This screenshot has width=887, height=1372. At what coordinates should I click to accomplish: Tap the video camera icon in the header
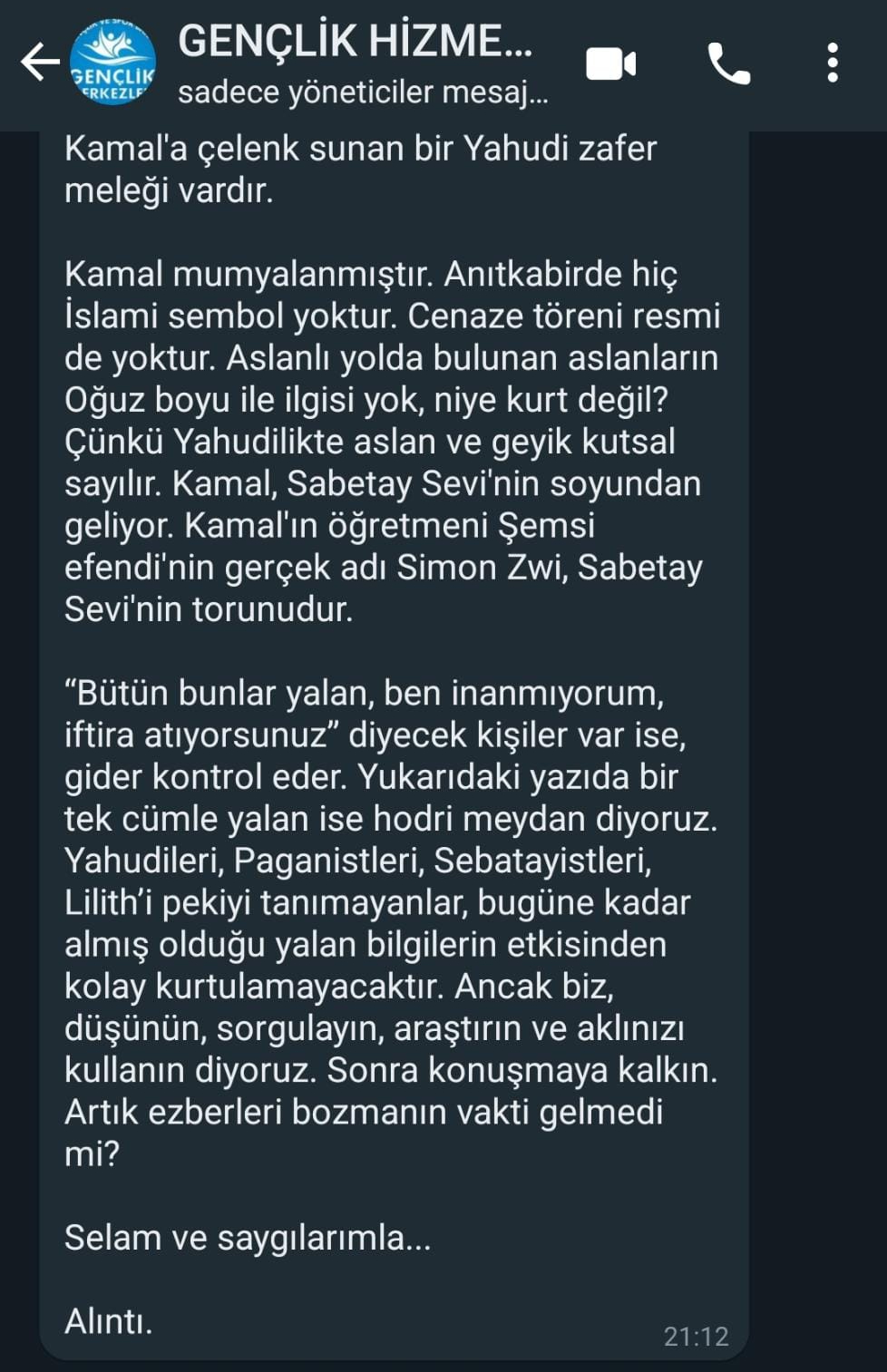(x=609, y=62)
